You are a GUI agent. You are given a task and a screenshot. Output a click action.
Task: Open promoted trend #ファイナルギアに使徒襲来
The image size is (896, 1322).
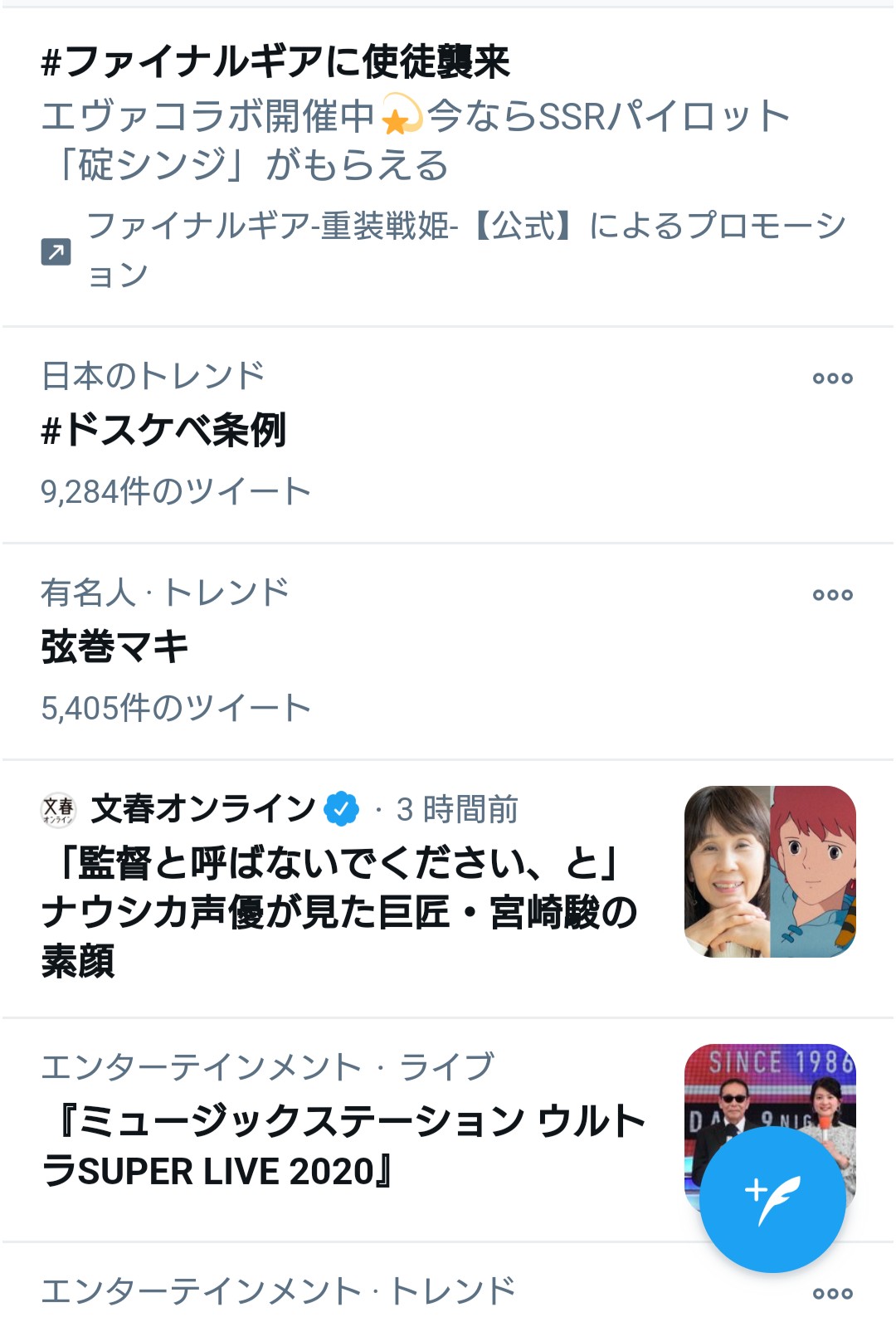275,62
